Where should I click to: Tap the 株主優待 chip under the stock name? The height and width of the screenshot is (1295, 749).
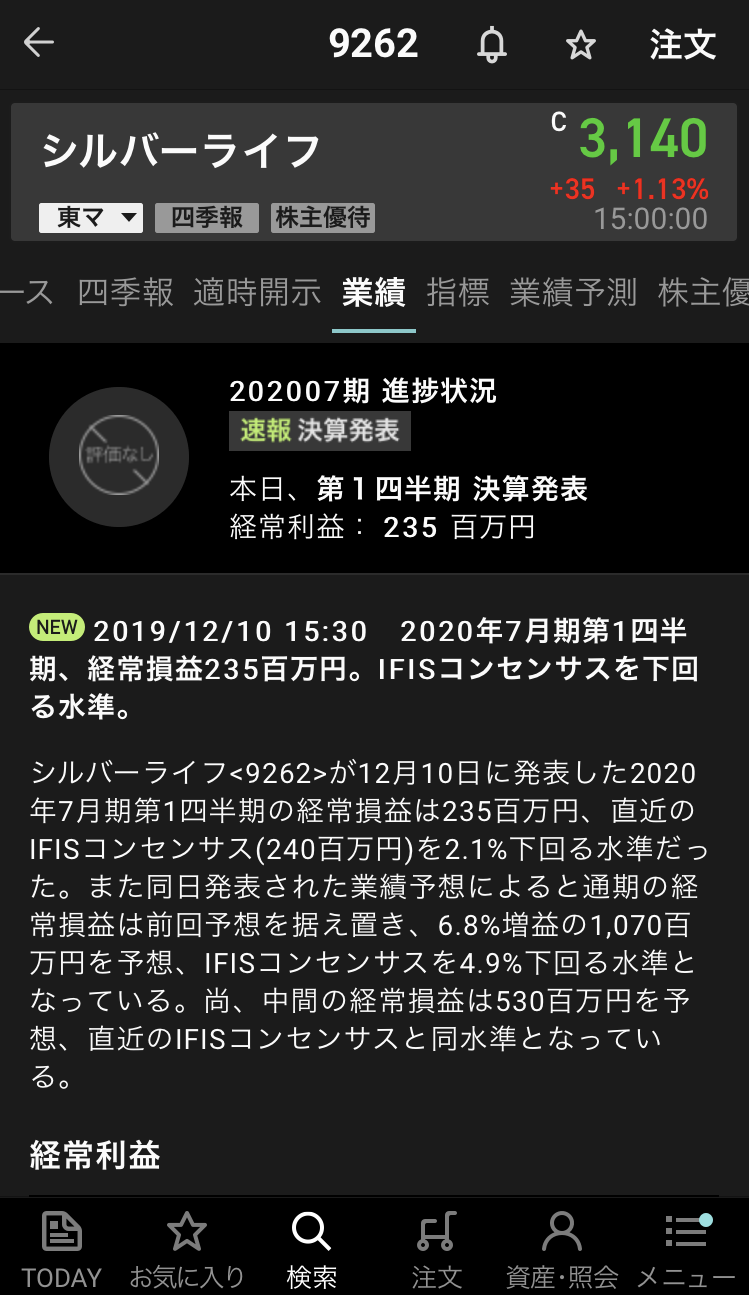pos(323,218)
